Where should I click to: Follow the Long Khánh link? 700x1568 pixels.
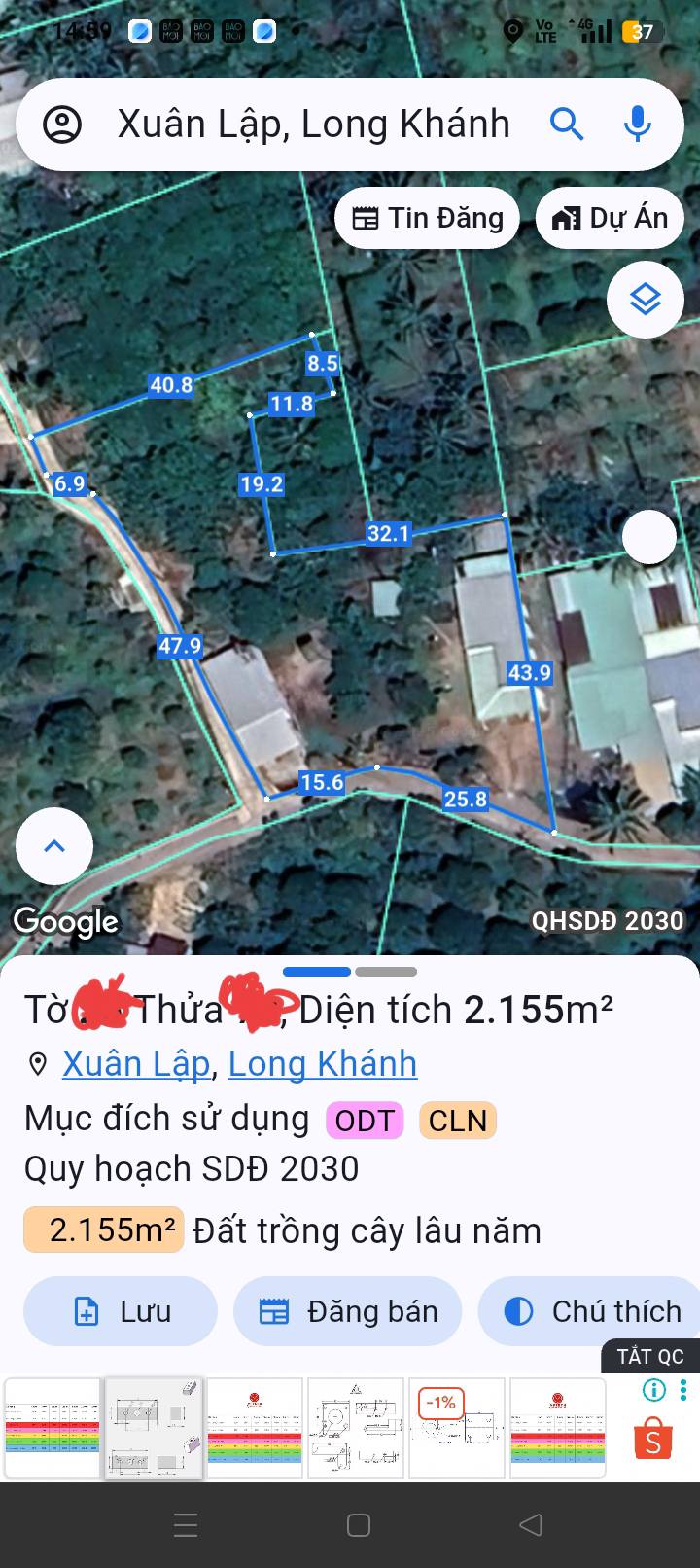[323, 1064]
